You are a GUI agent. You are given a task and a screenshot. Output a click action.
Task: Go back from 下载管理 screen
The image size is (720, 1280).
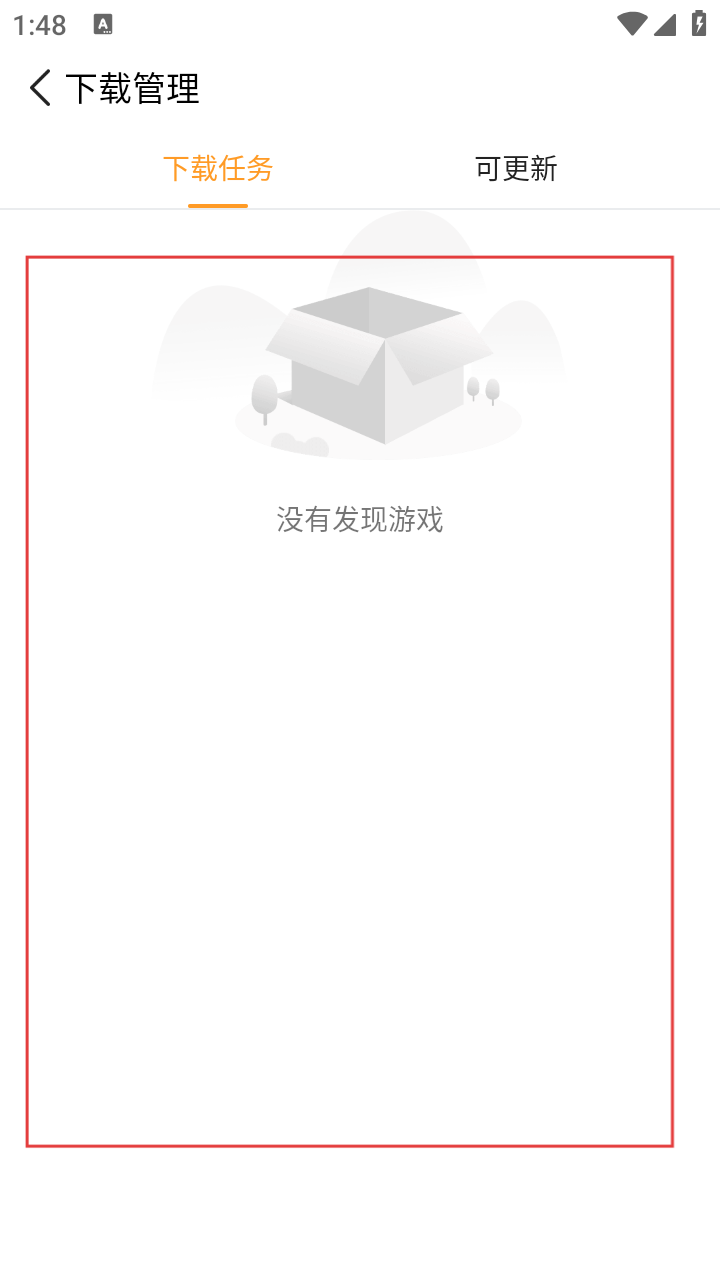40,88
